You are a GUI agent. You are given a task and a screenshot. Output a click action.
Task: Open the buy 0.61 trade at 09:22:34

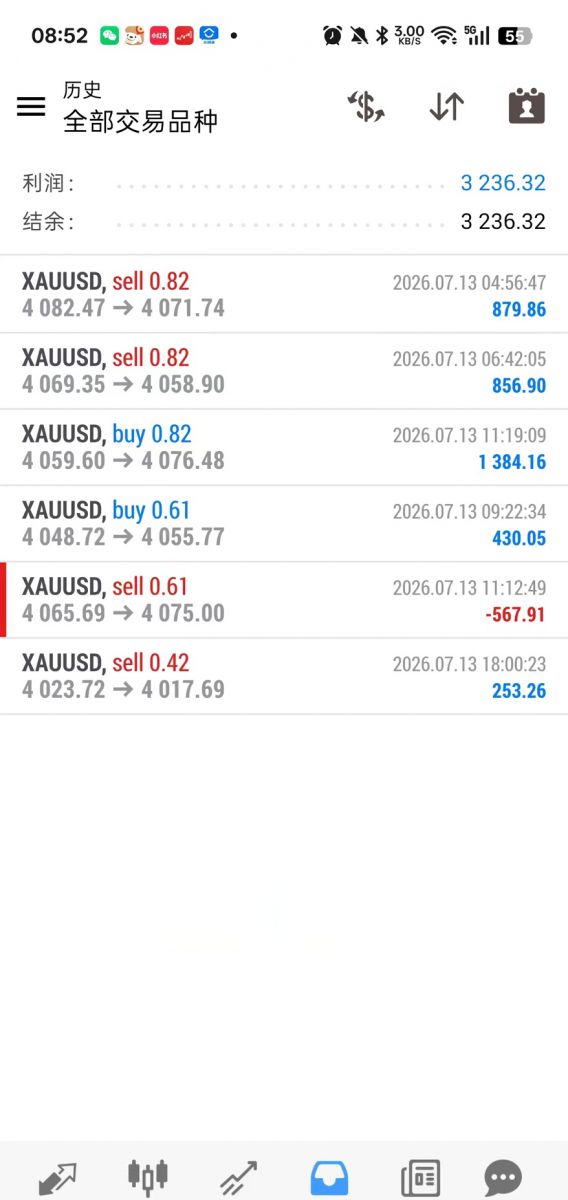click(x=284, y=523)
